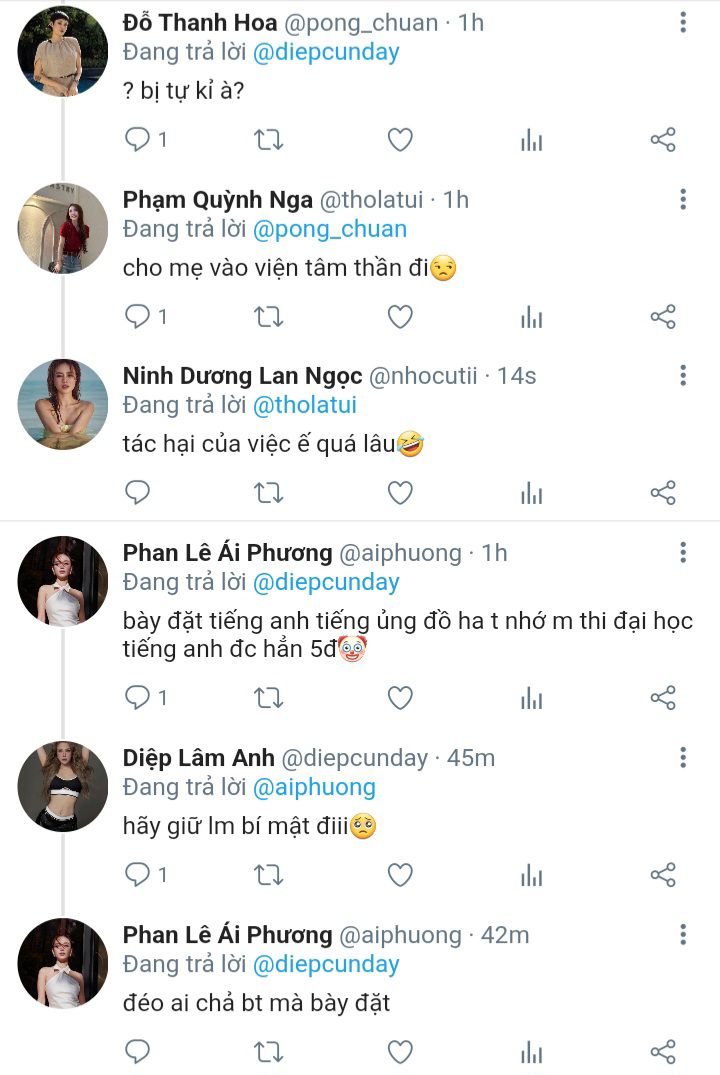Open Đỗ Thanh Hoa's profile picture
720x1075 pixels.
pyautogui.click(x=62, y=51)
